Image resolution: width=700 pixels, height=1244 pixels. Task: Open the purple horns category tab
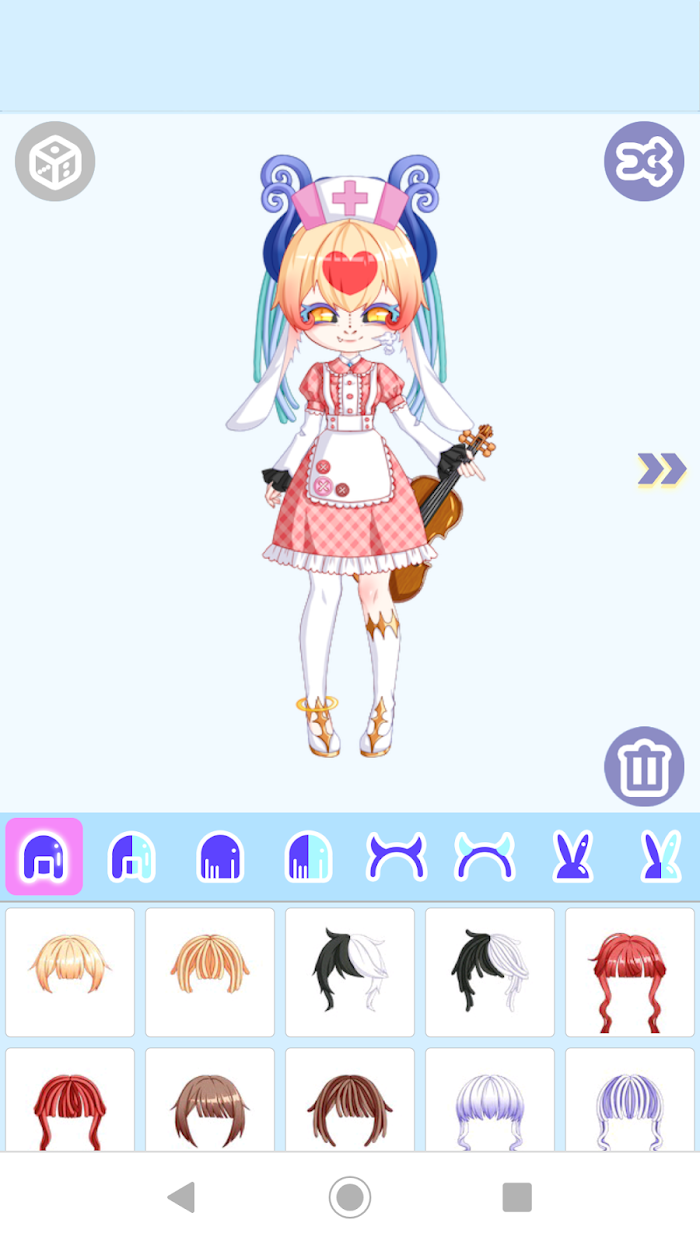396,857
